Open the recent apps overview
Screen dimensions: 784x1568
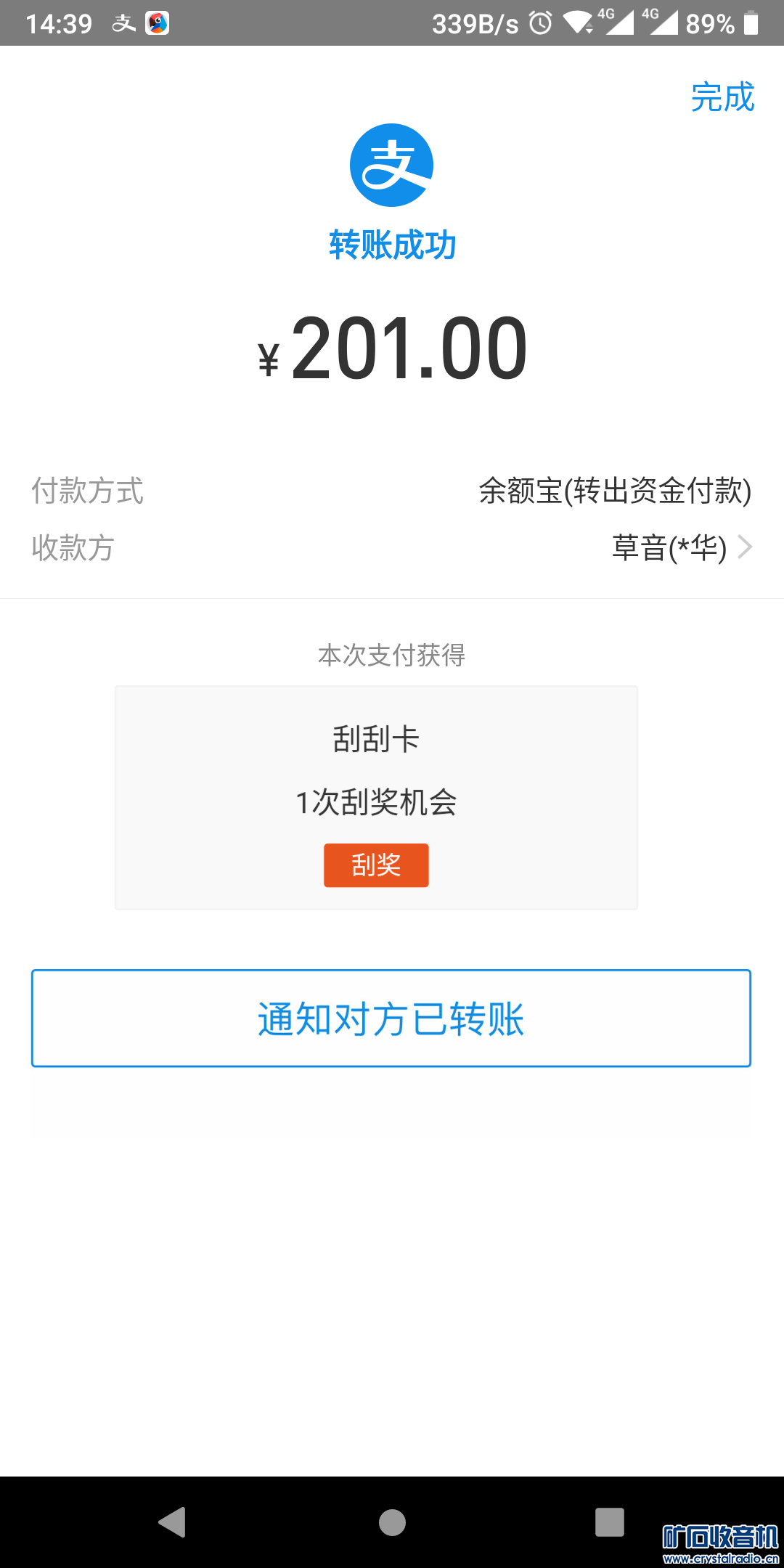click(x=610, y=1522)
